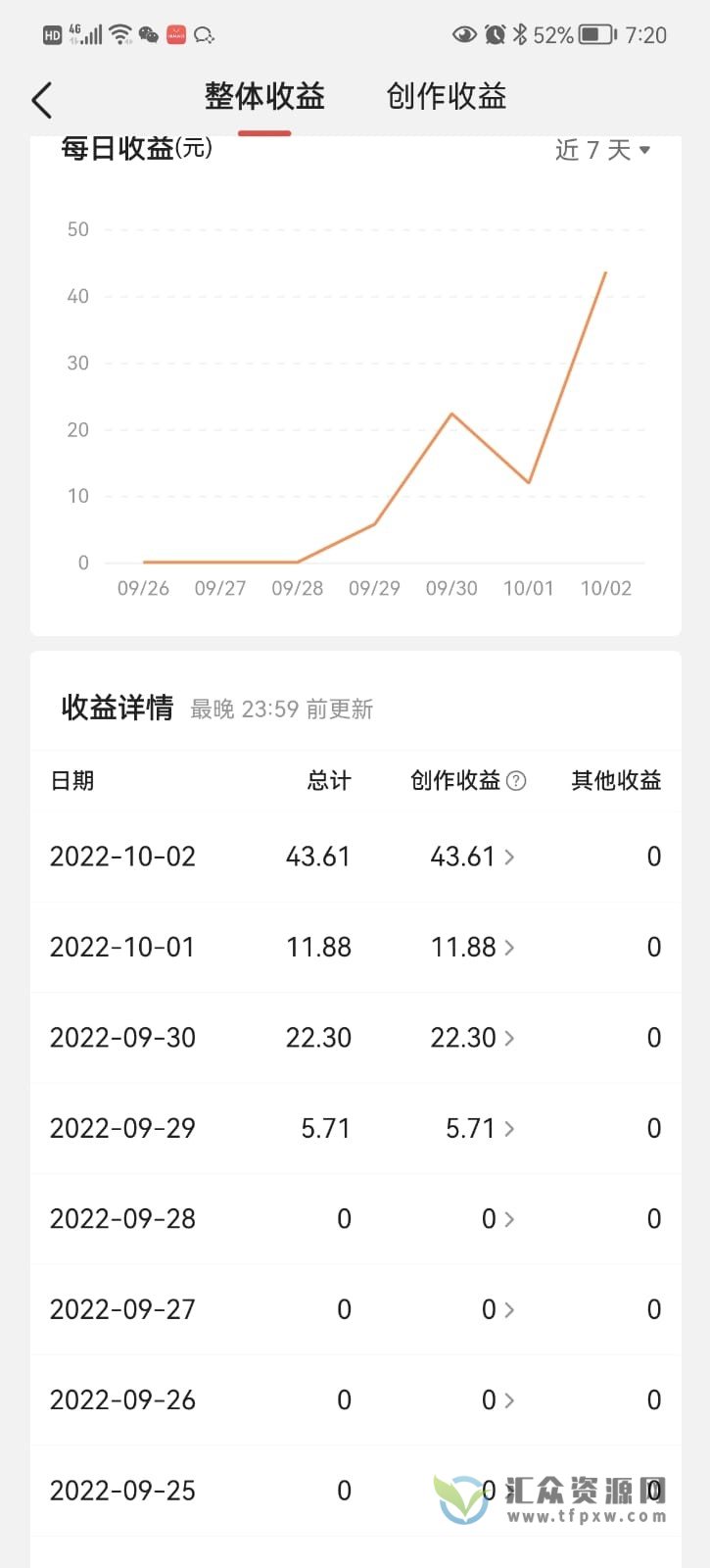The width and height of the screenshot is (710, 1568).
Task: Click the red app icon in the status bar
Action: coord(176,34)
